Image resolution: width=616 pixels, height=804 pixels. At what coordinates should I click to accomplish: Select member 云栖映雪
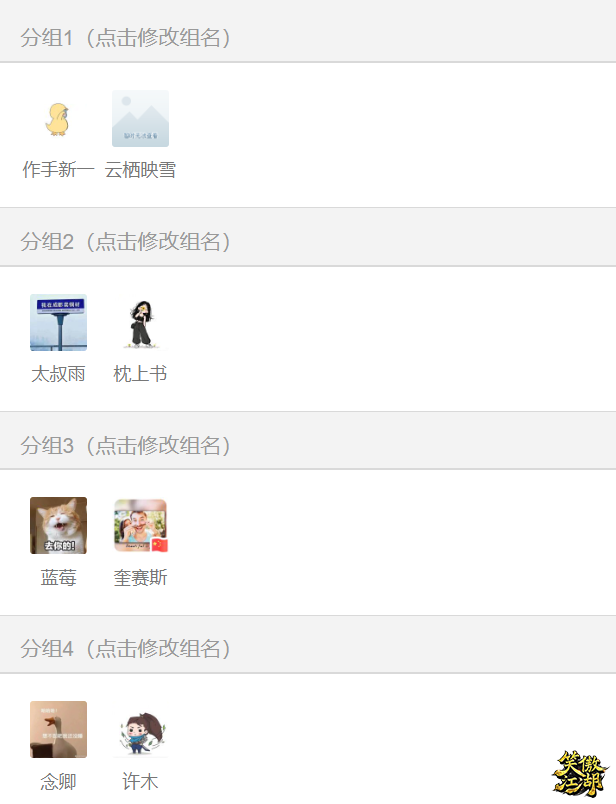point(140,119)
